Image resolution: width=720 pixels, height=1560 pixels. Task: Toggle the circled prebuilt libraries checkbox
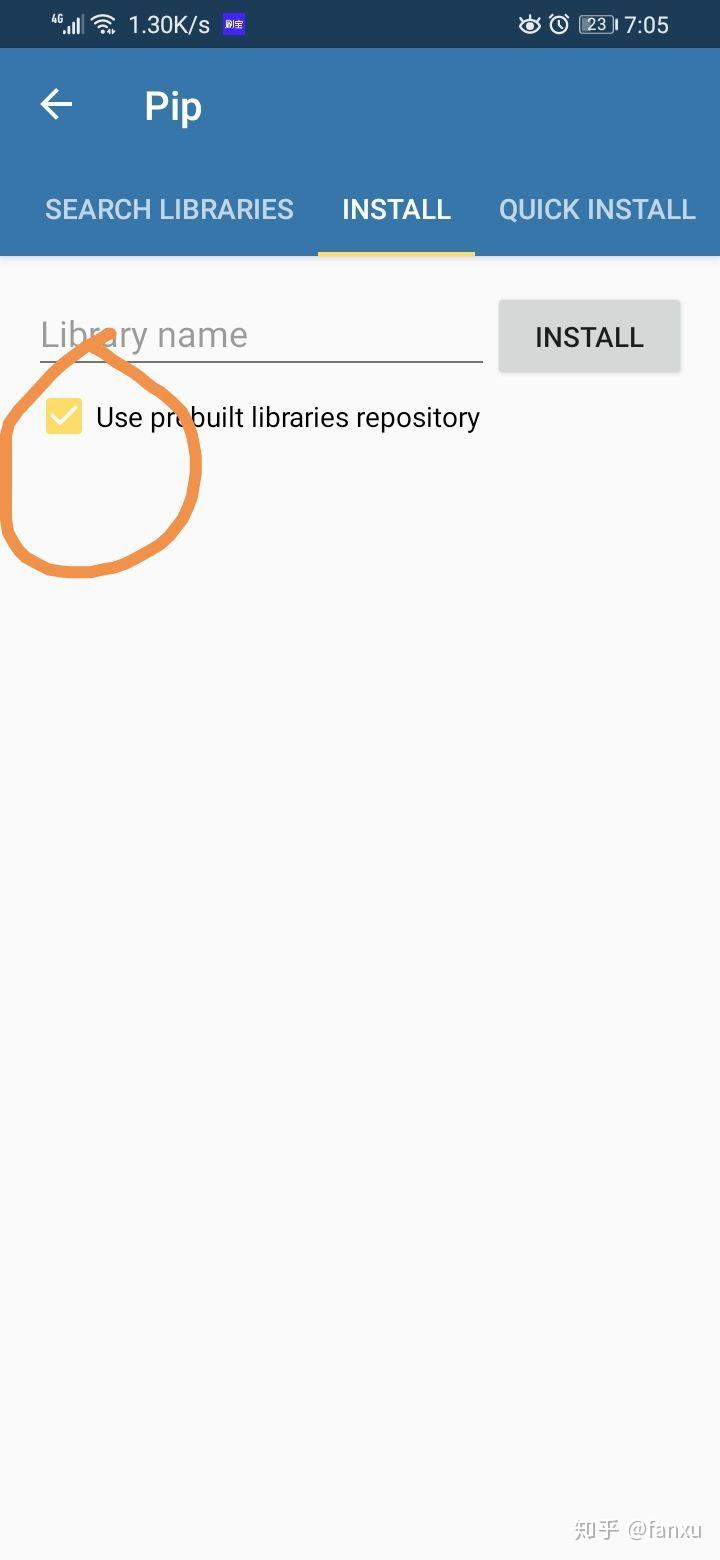tap(64, 417)
